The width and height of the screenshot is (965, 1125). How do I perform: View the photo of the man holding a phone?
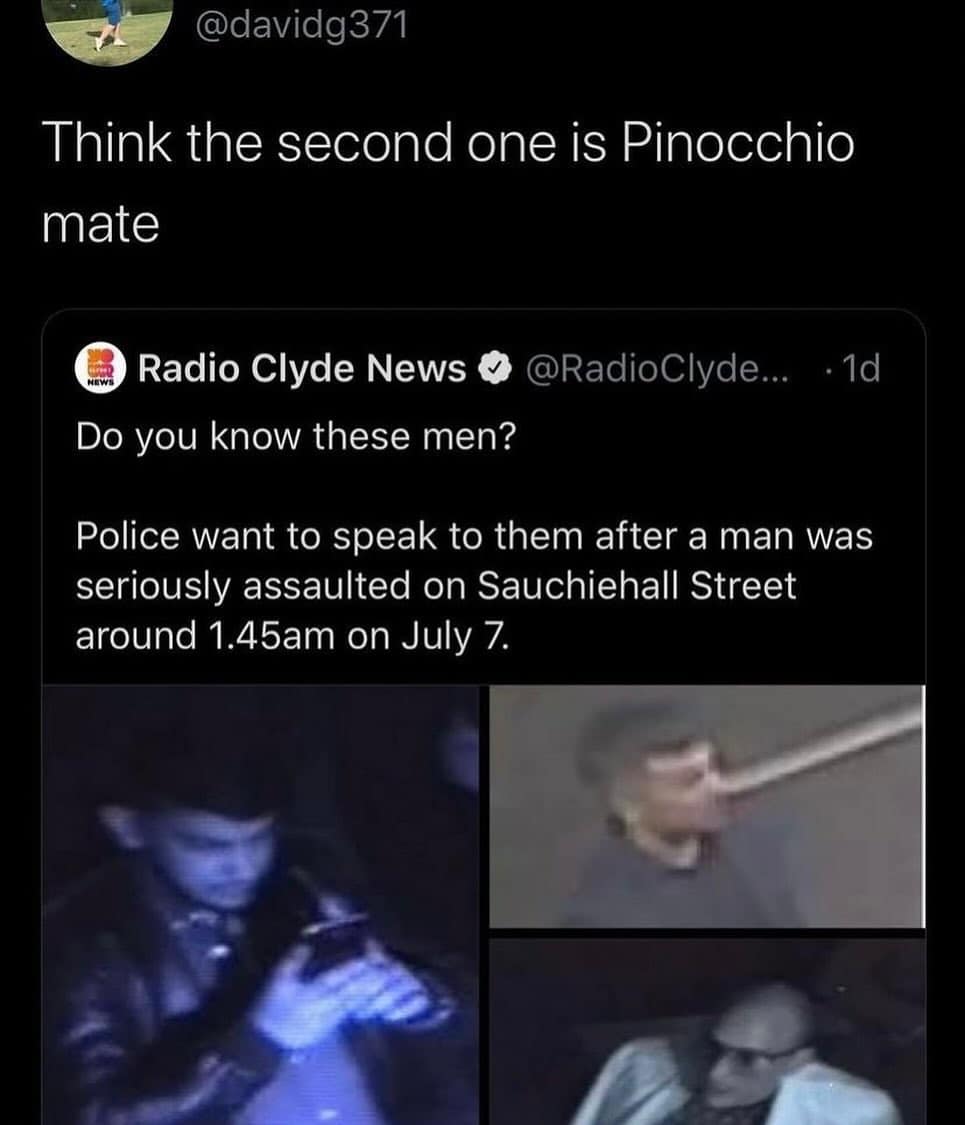[x=262, y=905]
